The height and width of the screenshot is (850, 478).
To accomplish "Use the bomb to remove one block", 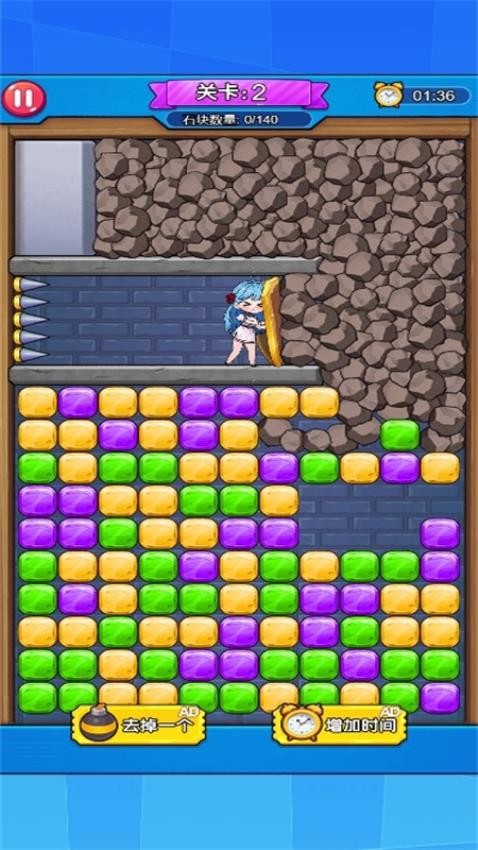I will [x=139, y=725].
